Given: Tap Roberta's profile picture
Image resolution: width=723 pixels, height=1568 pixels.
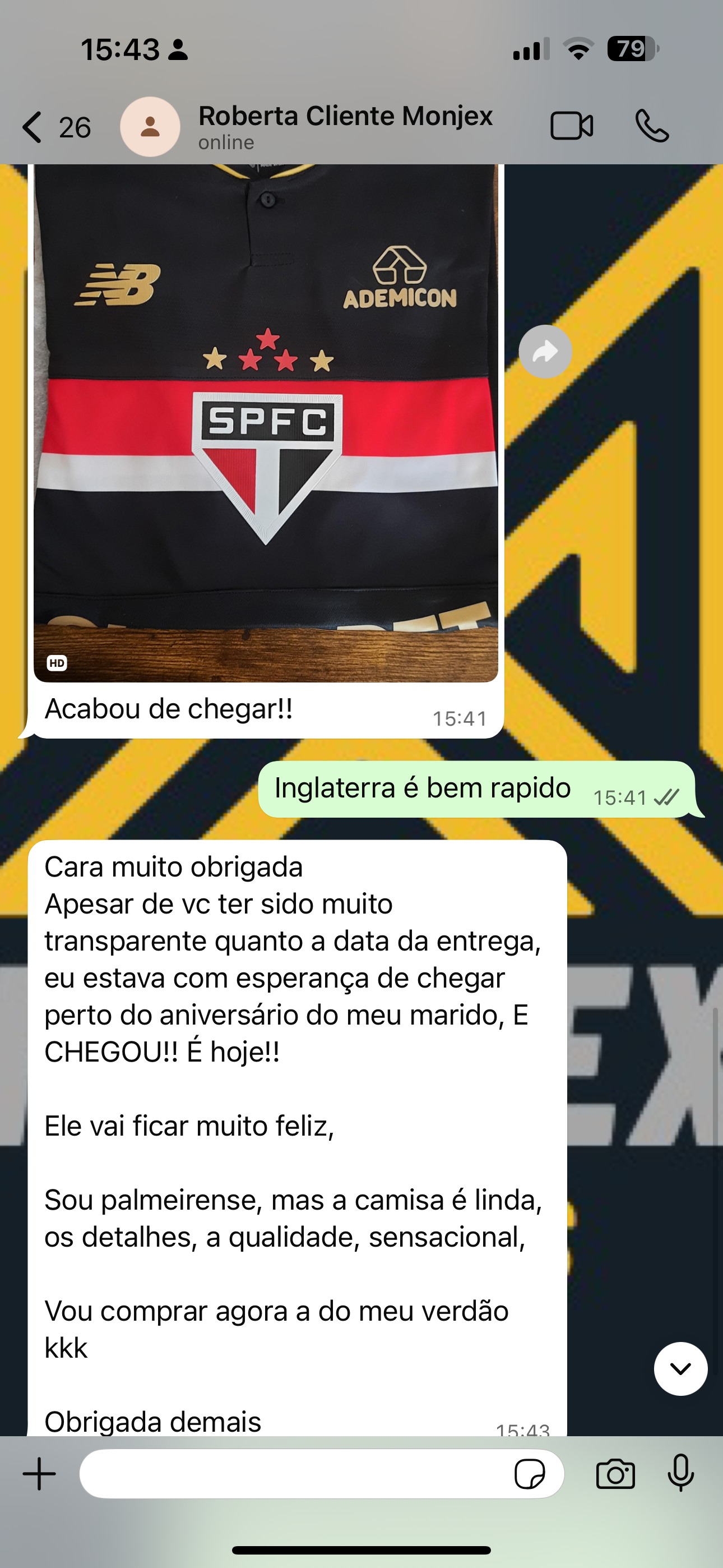Looking at the screenshot, I should (x=150, y=127).
